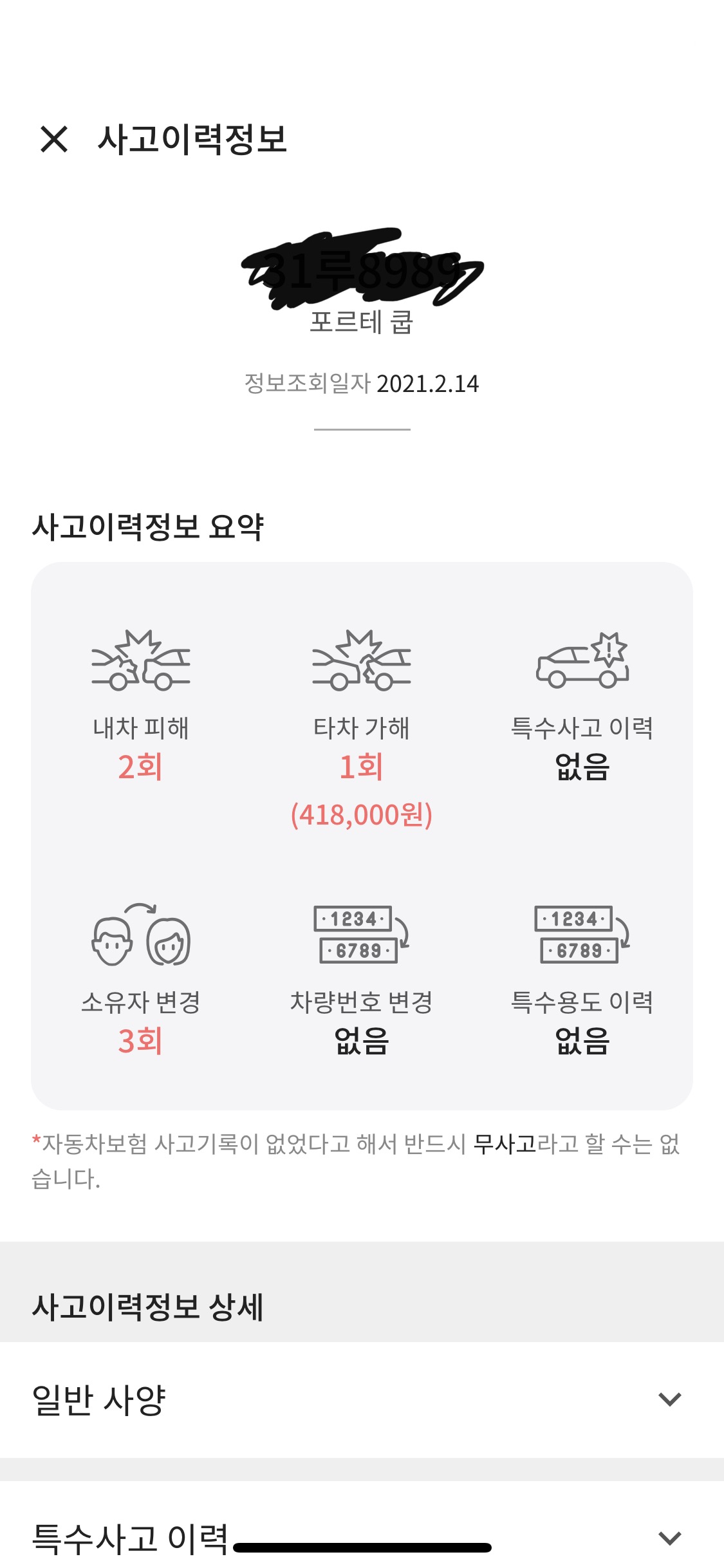Close the 사고이력정보 screen
The width and height of the screenshot is (724, 1568).
(54, 139)
